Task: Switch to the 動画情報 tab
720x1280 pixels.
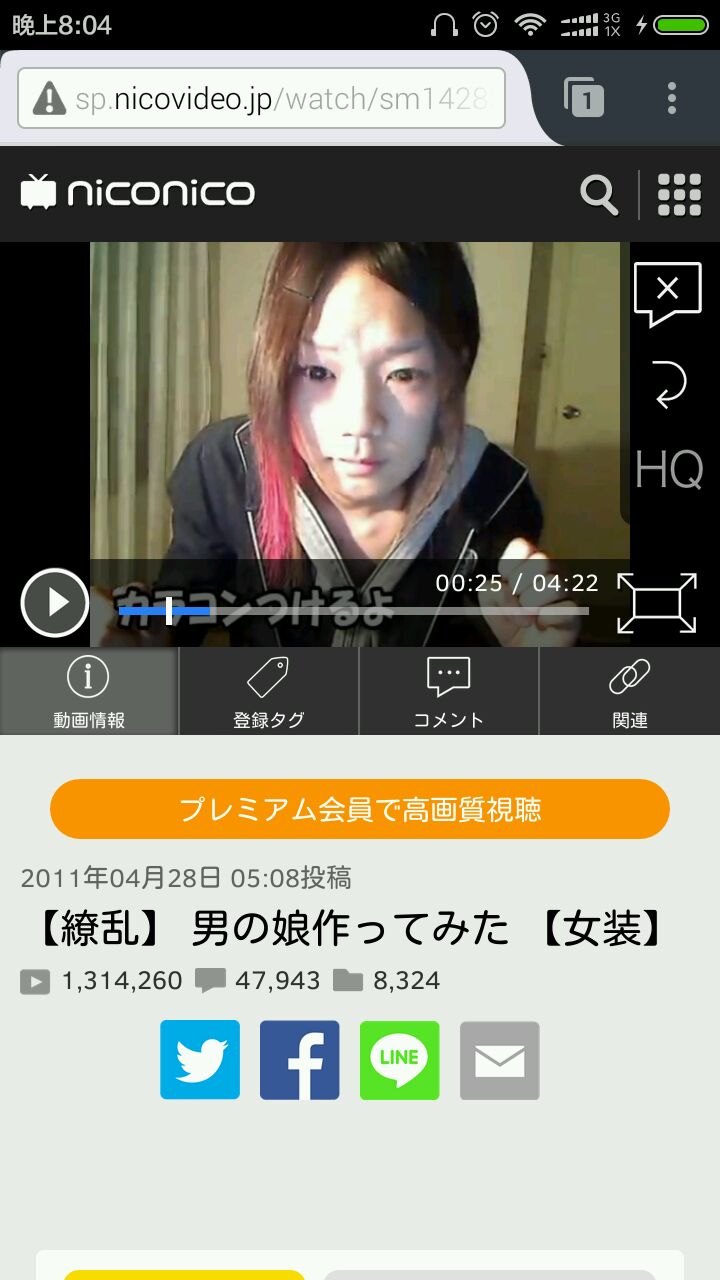Action: click(89, 692)
